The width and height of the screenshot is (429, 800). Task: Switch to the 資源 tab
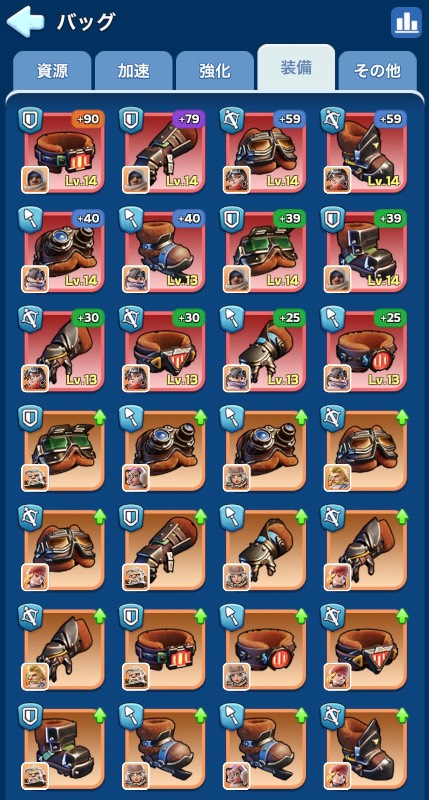click(52, 71)
